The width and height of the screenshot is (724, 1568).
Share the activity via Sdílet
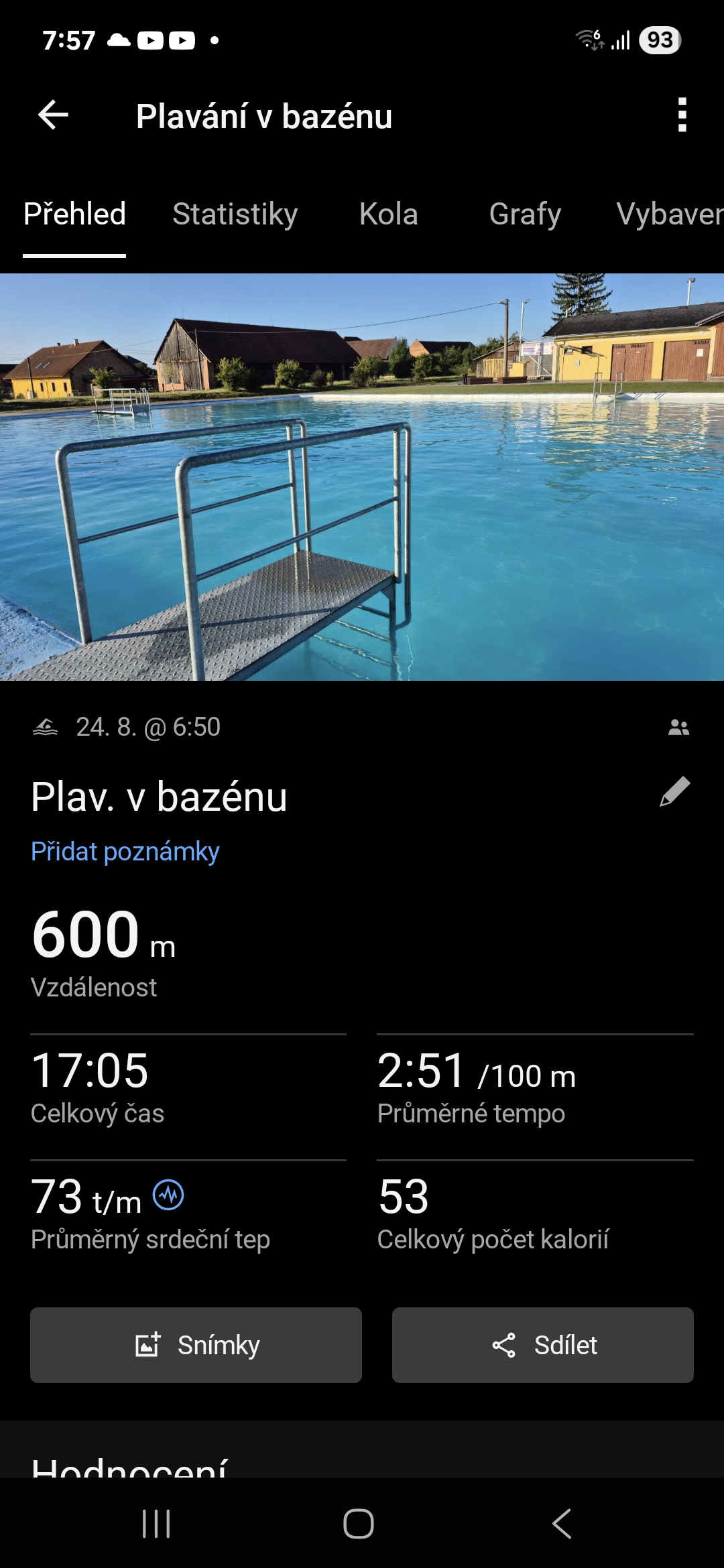(542, 1345)
